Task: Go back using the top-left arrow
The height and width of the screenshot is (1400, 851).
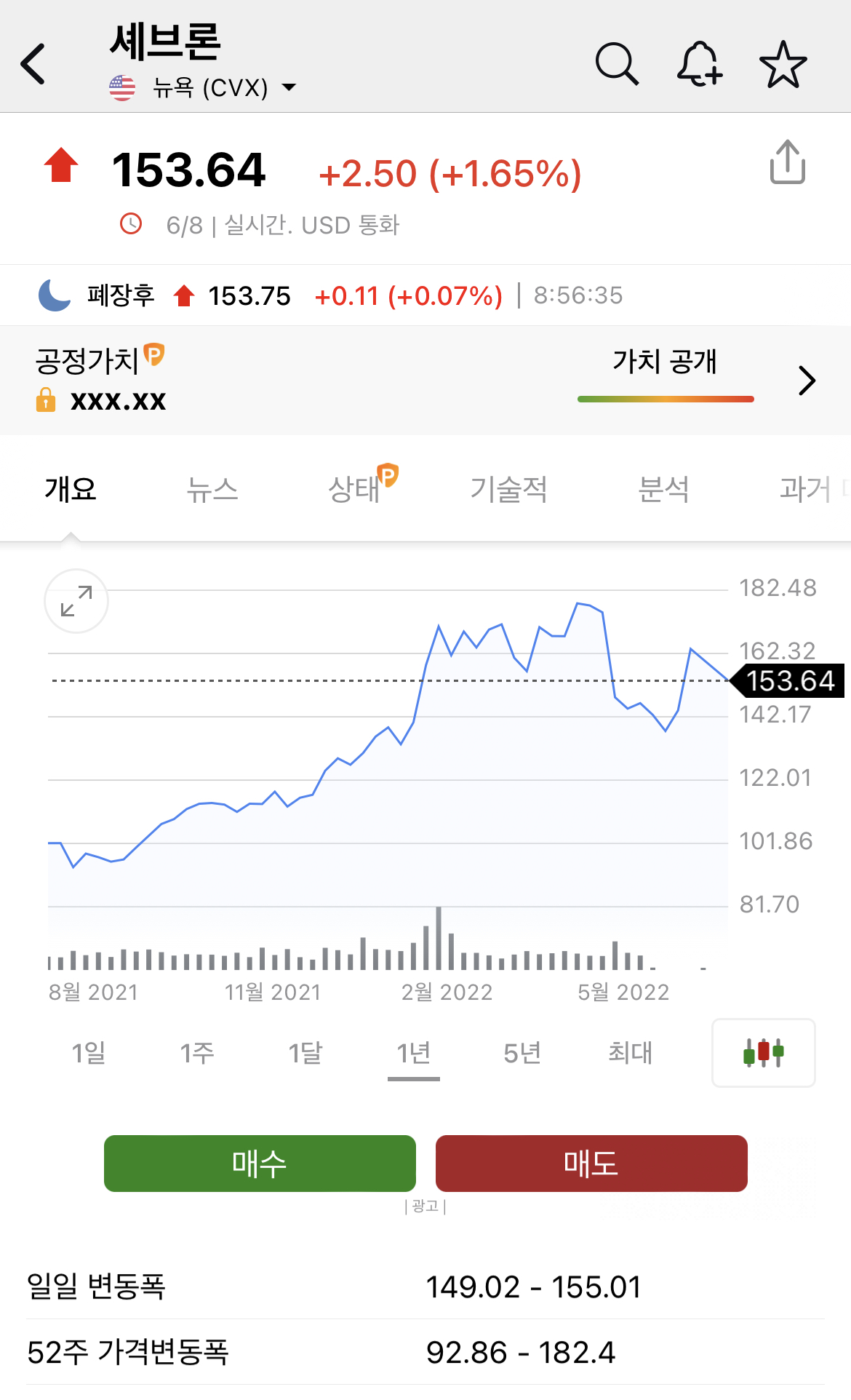Action: 33,64
